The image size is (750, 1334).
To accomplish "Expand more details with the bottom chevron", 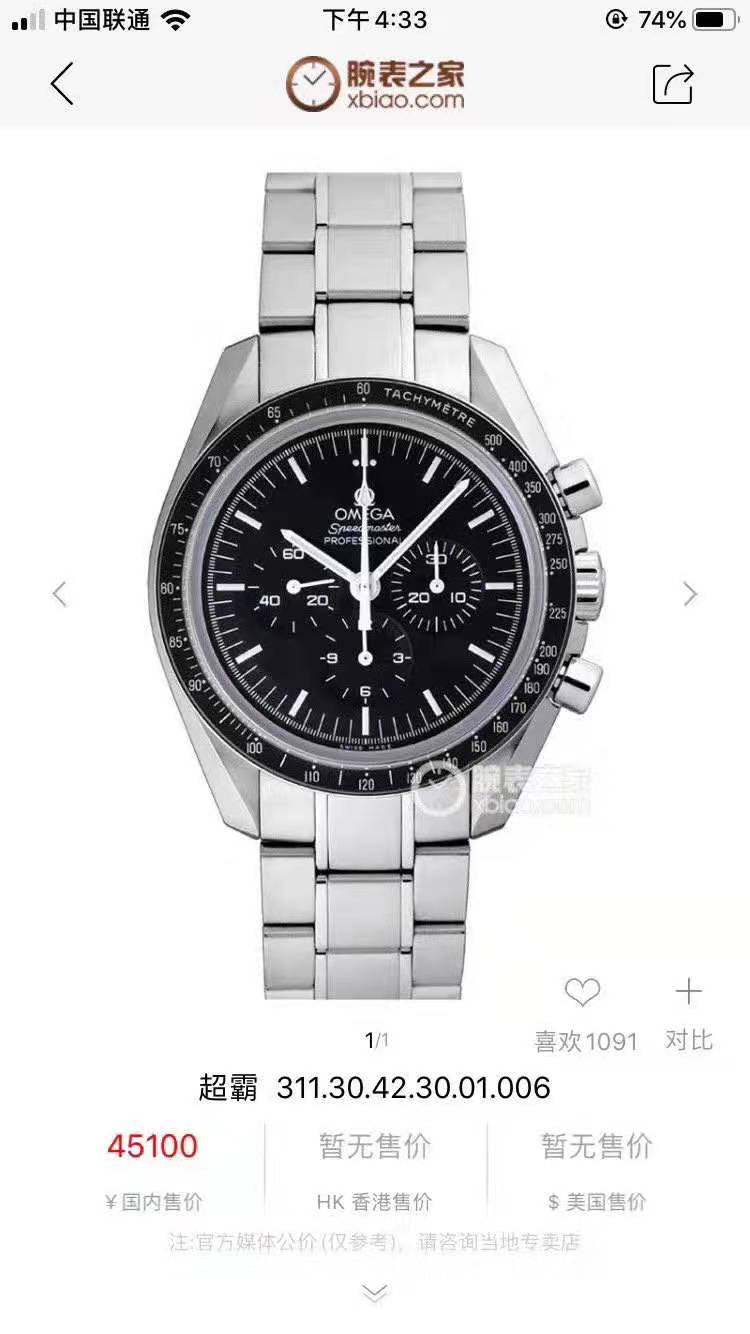I will [375, 1294].
